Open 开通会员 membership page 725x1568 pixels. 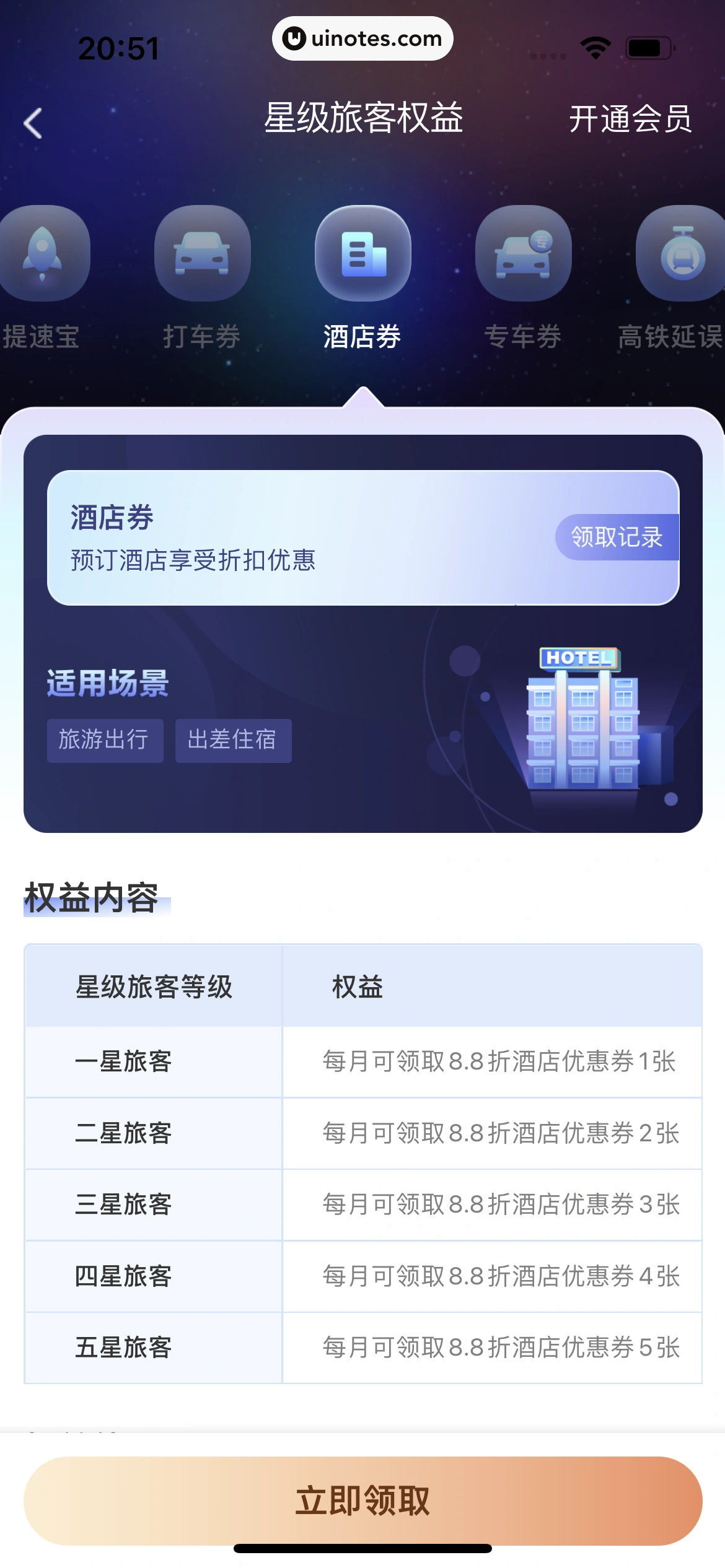[x=631, y=121]
